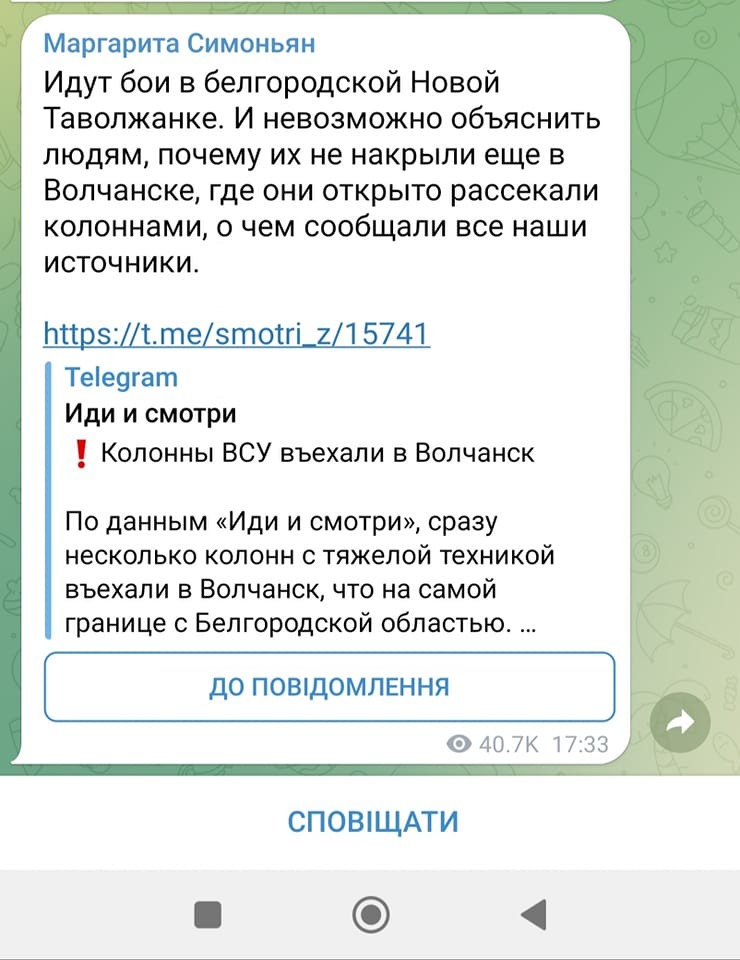Open the Иди и смотри link preview
Screen dimensions: 740x960
(300, 500)
